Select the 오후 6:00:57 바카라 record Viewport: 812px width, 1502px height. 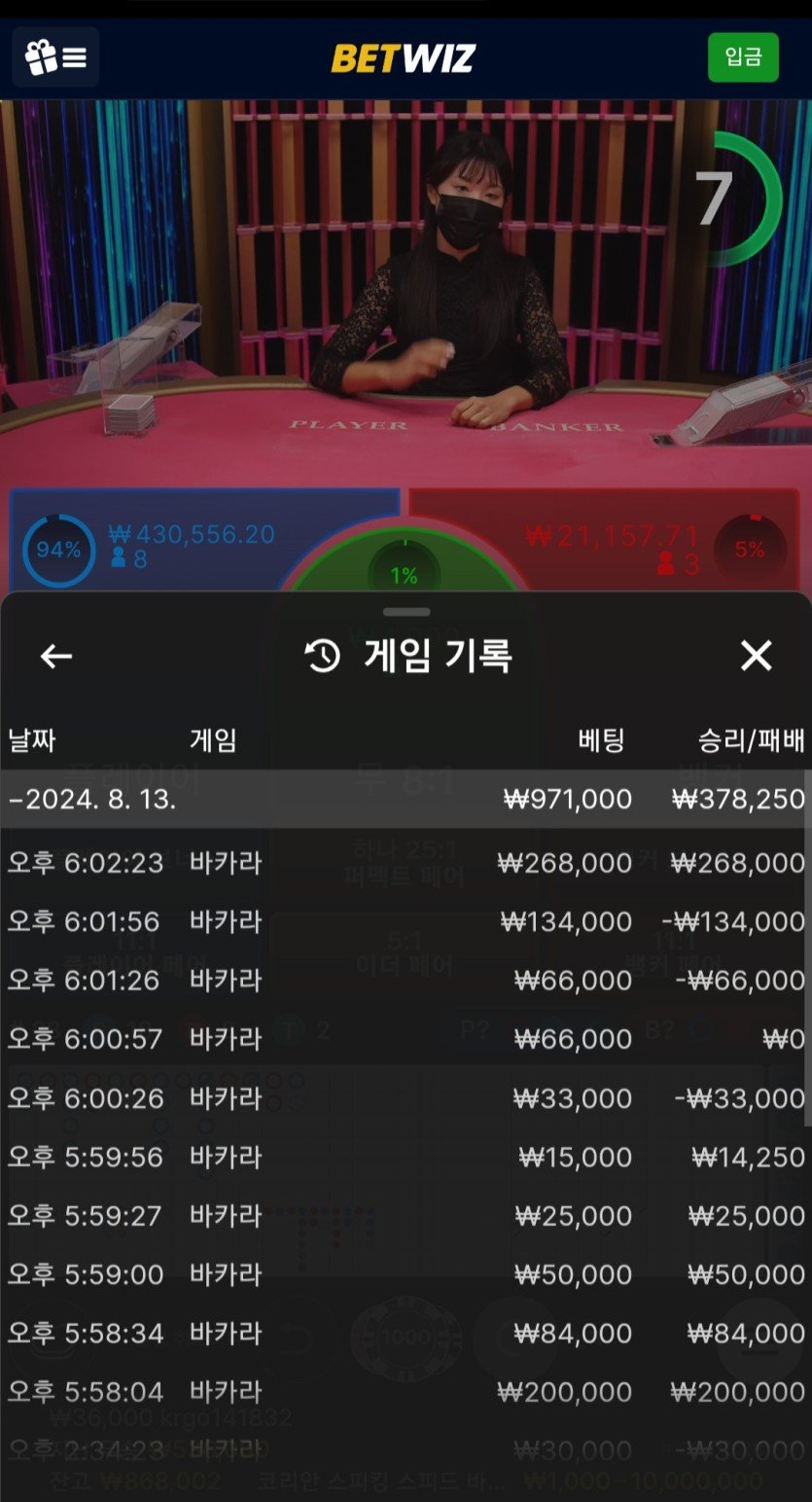(406, 1039)
